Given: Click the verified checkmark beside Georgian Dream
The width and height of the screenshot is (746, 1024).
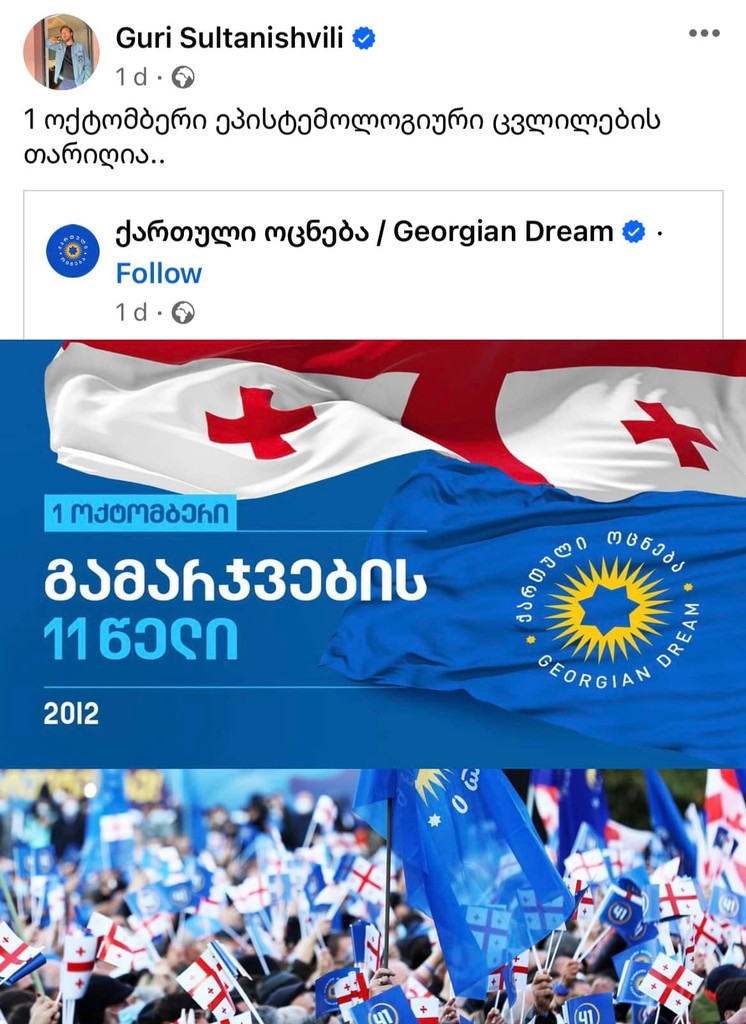Looking at the screenshot, I should tap(632, 231).
